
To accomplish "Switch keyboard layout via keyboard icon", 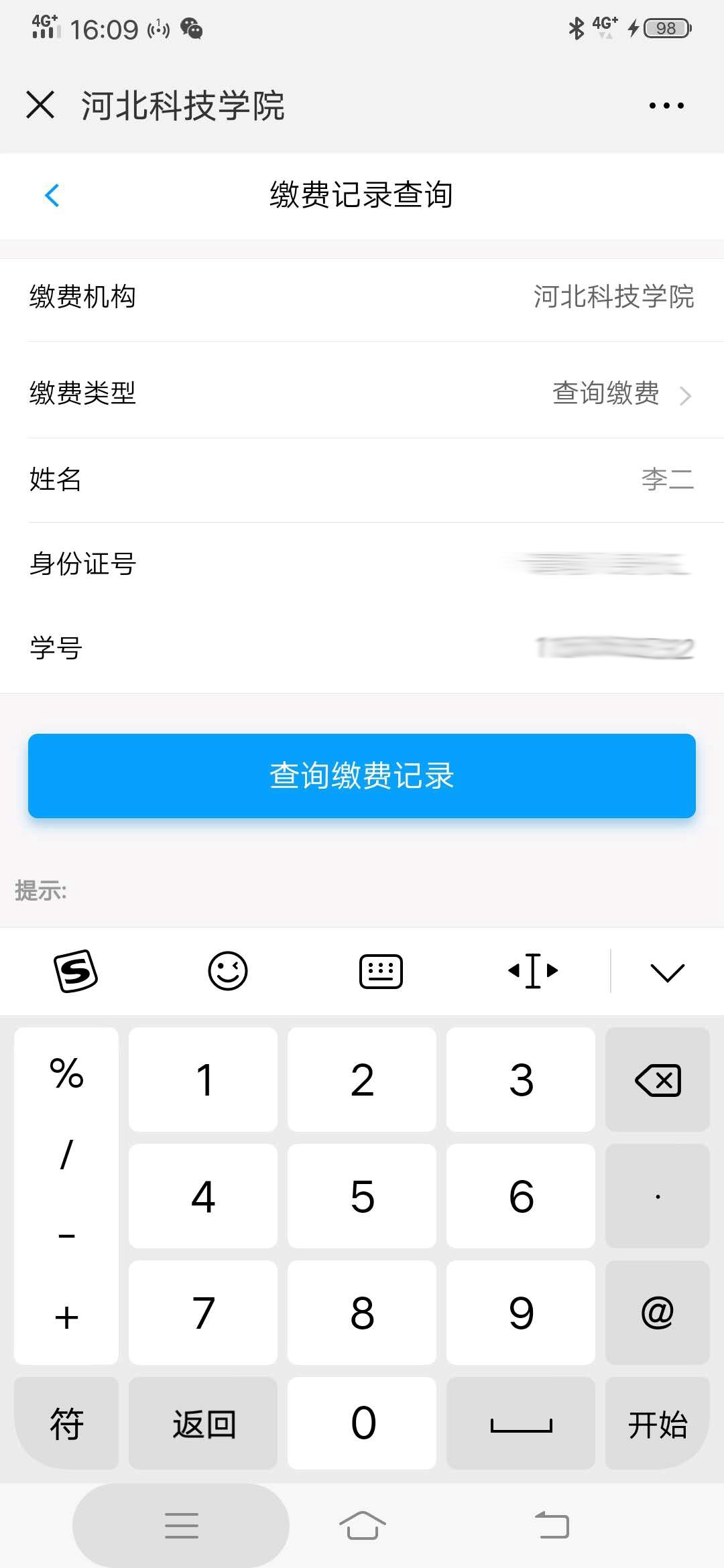I will click(x=381, y=971).
